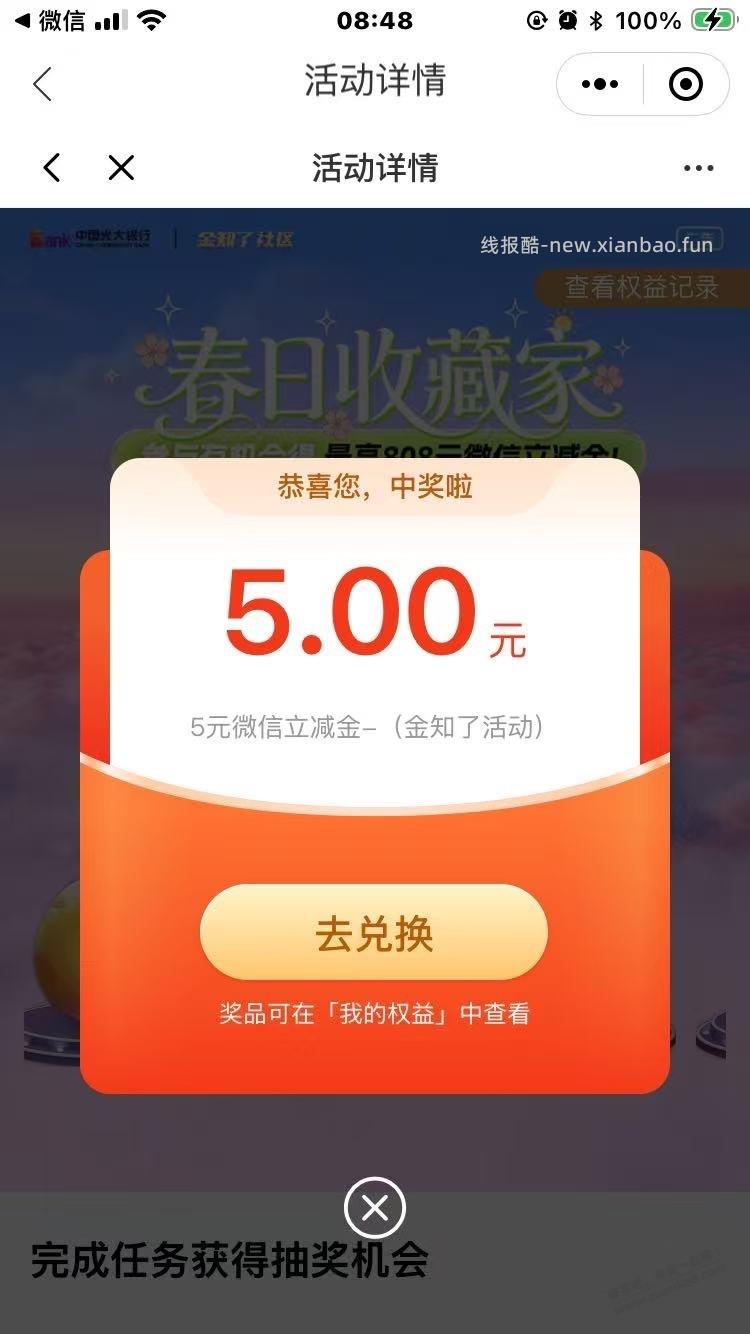Tap the X to close the webview page
This screenshot has width=750, height=1334.
coord(120,168)
